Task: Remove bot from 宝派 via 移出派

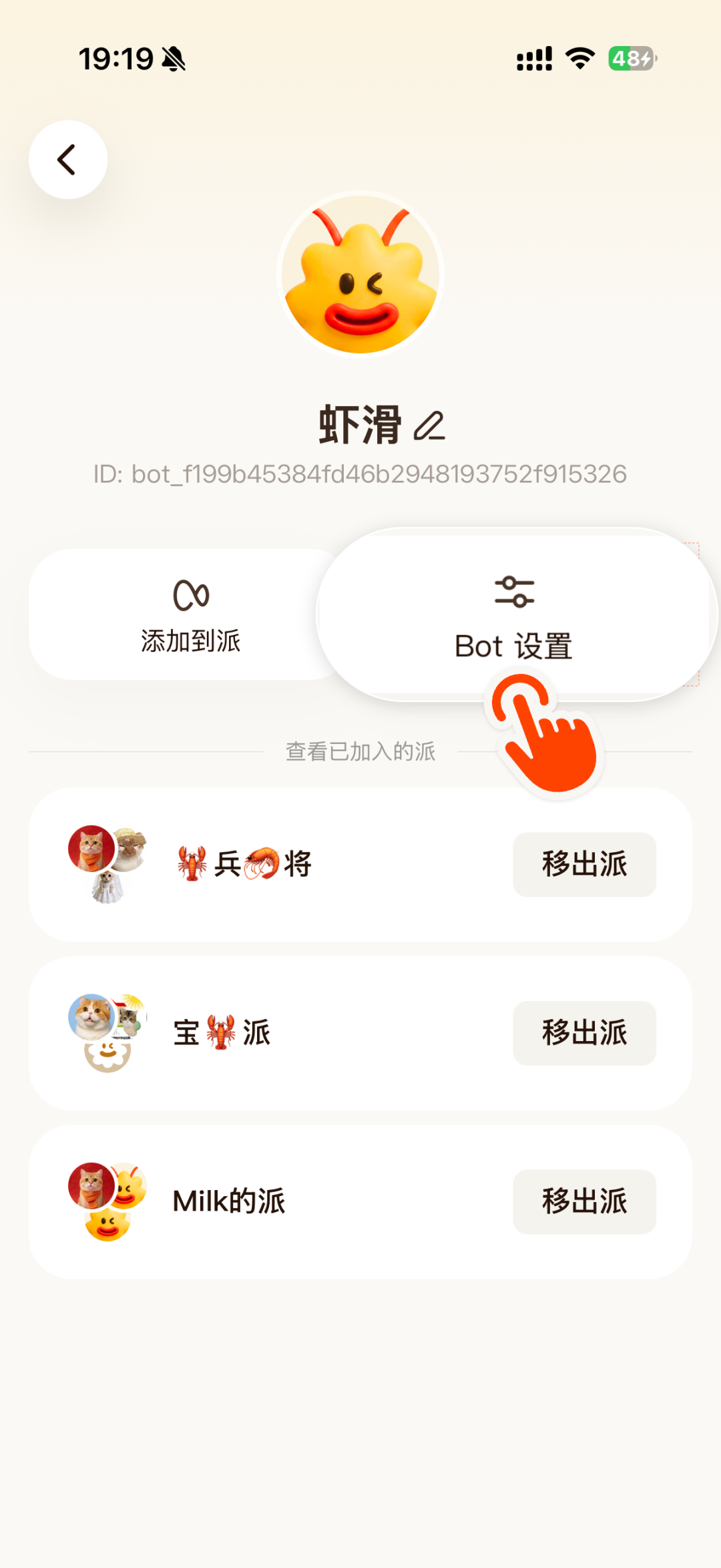Action: click(x=584, y=1033)
